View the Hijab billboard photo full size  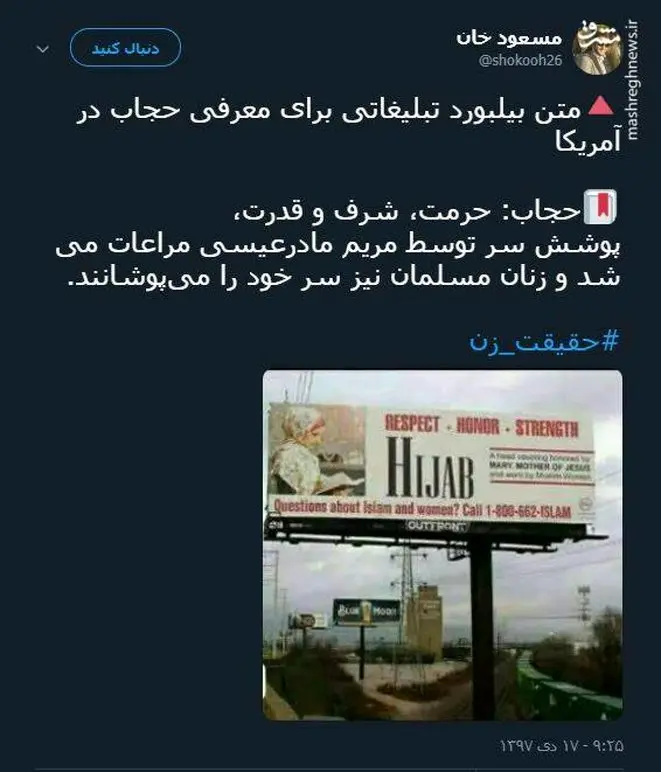pyautogui.click(x=442, y=545)
